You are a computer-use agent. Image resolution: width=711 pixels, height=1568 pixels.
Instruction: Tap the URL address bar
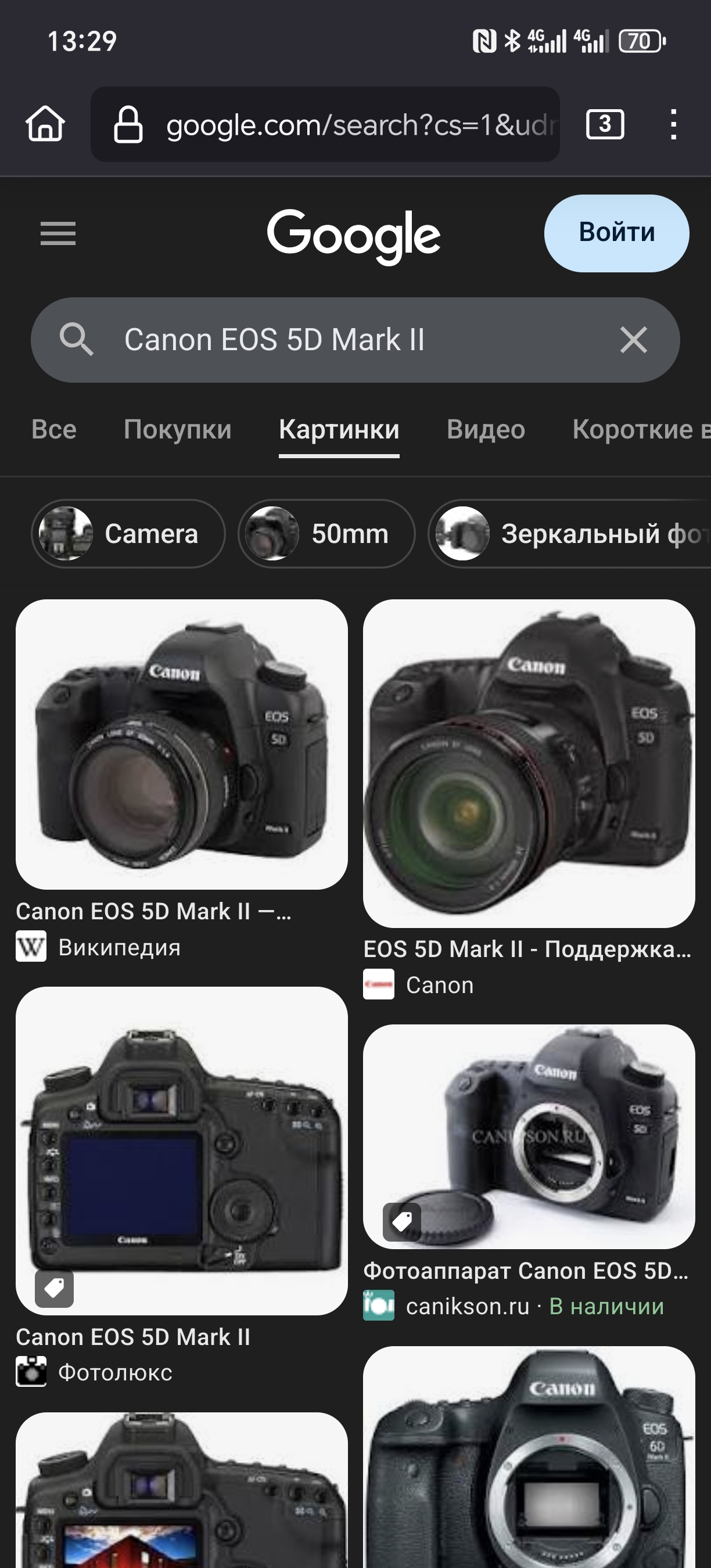tap(325, 124)
